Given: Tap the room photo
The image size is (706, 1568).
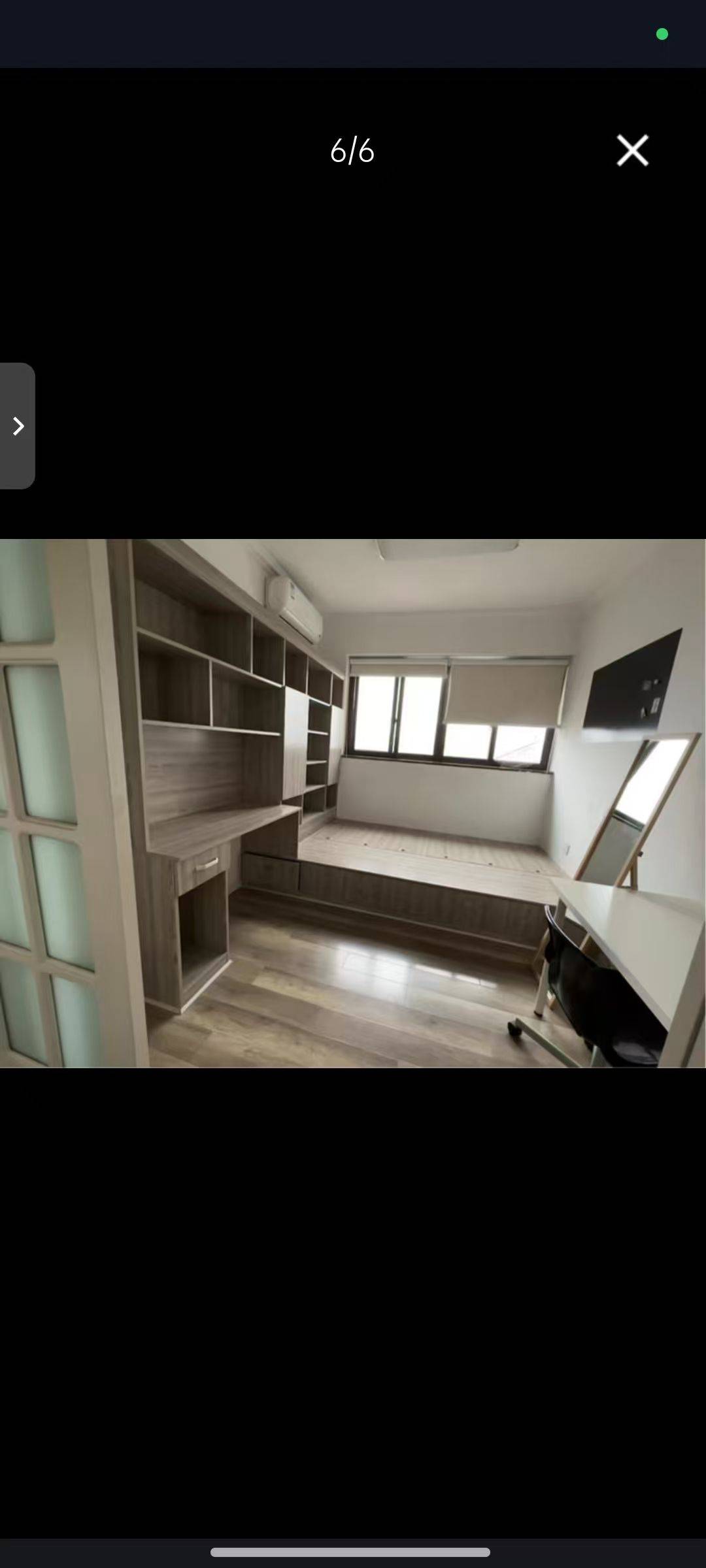Looking at the screenshot, I should (353, 803).
